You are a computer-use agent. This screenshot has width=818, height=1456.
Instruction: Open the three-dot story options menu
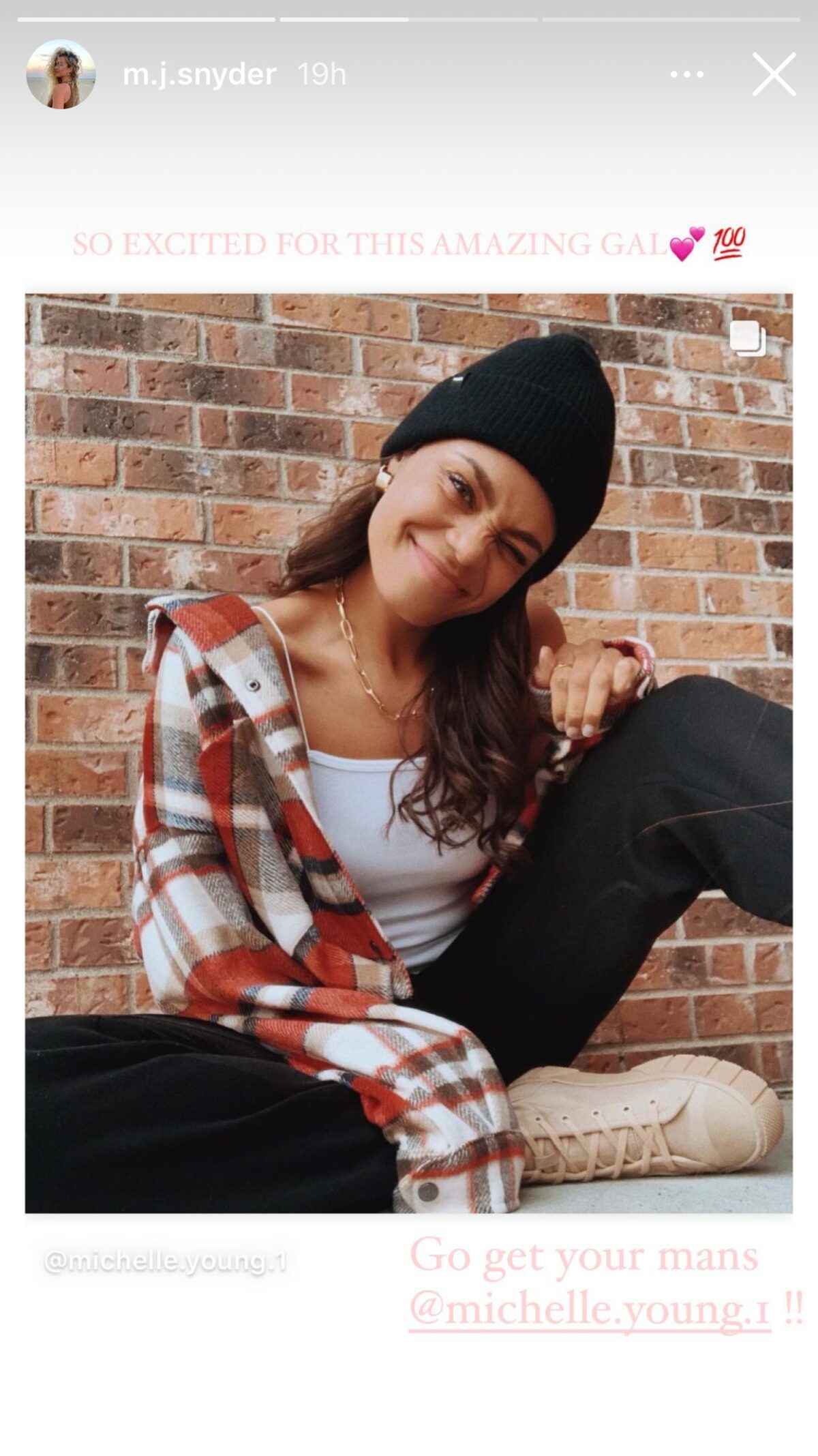[x=686, y=74]
